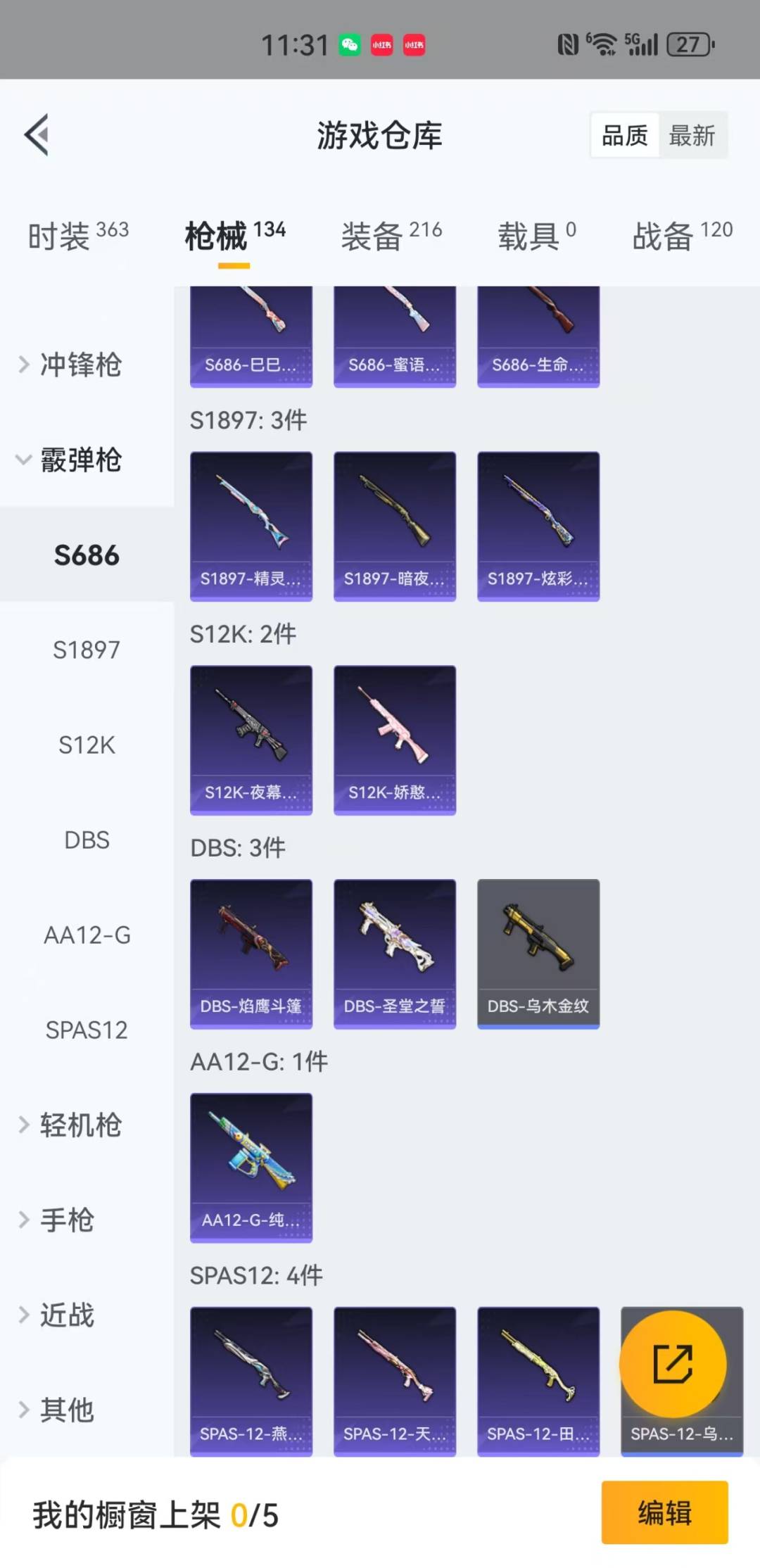Open the S12K-娇憨 skin tile
The image size is (760, 1568).
tap(395, 740)
